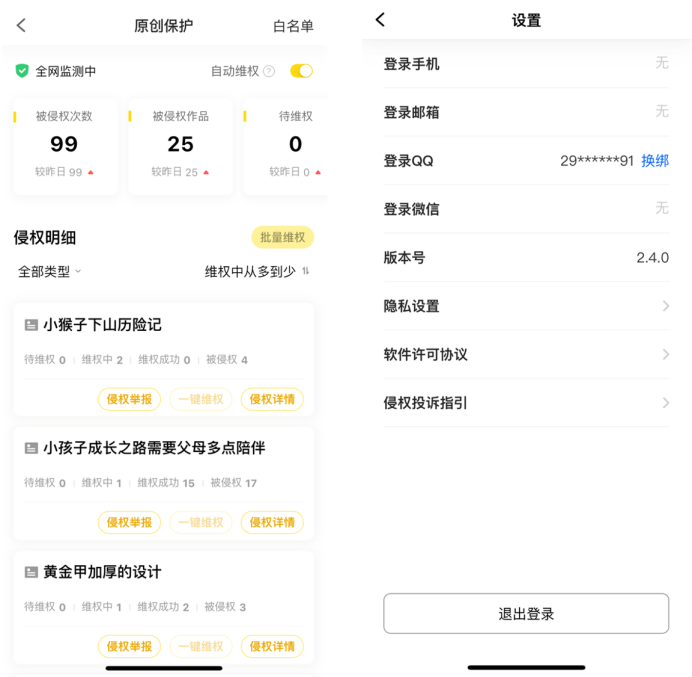Toggle 自动维权 switch off

pyautogui.click(x=301, y=71)
